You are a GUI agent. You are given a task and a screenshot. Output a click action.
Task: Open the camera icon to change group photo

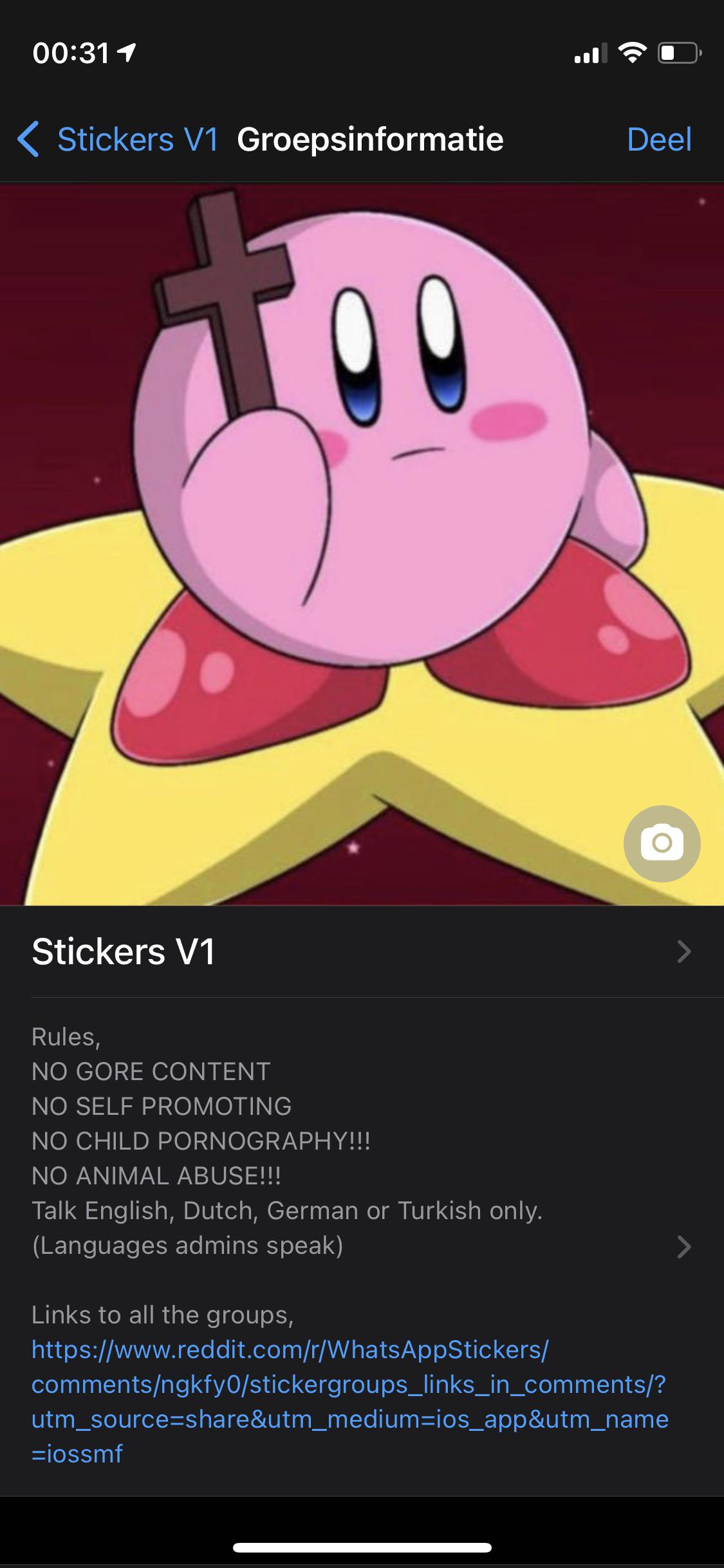(x=662, y=844)
